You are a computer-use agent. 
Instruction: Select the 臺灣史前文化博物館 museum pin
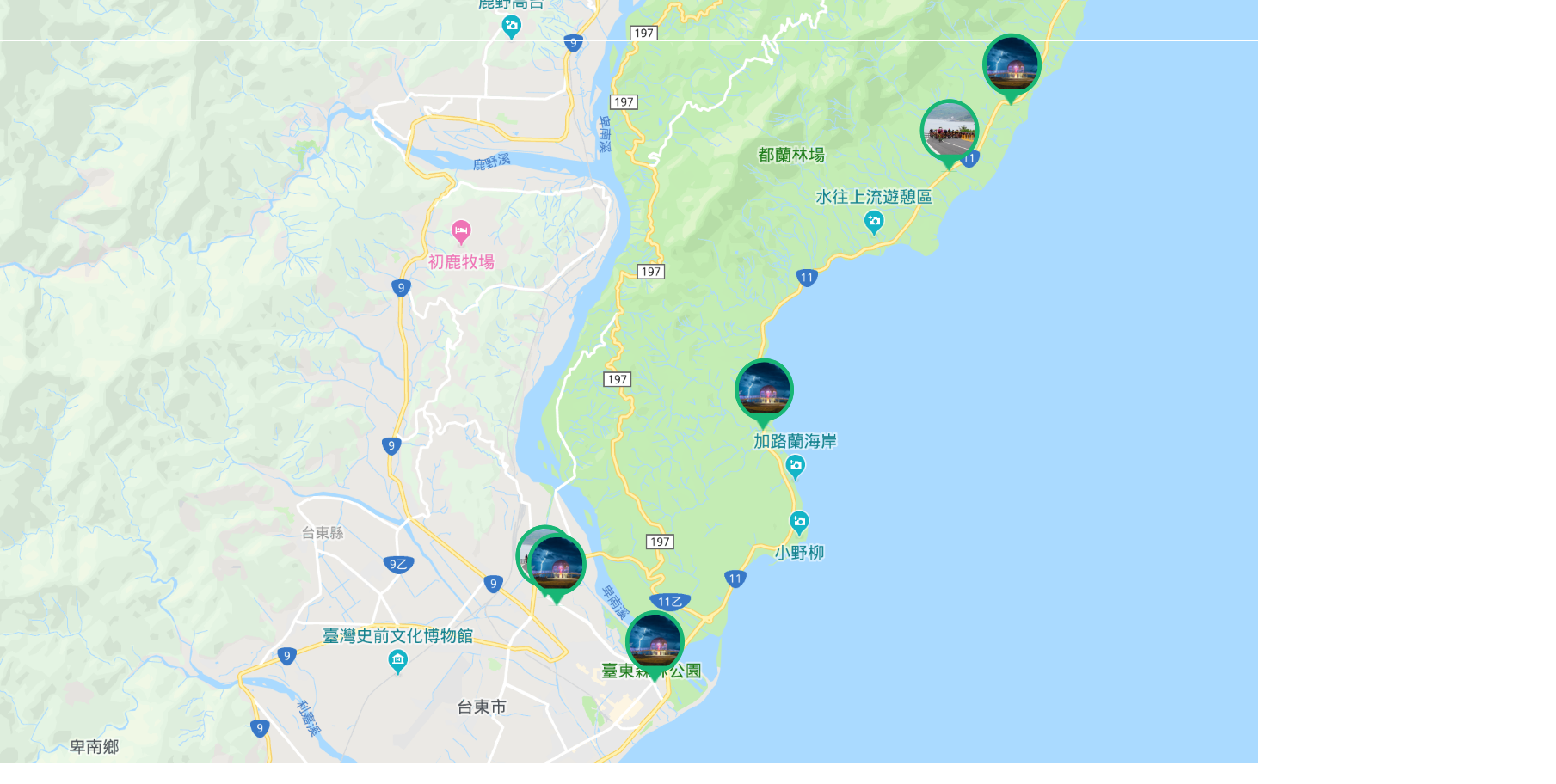click(x=397, y=660)
